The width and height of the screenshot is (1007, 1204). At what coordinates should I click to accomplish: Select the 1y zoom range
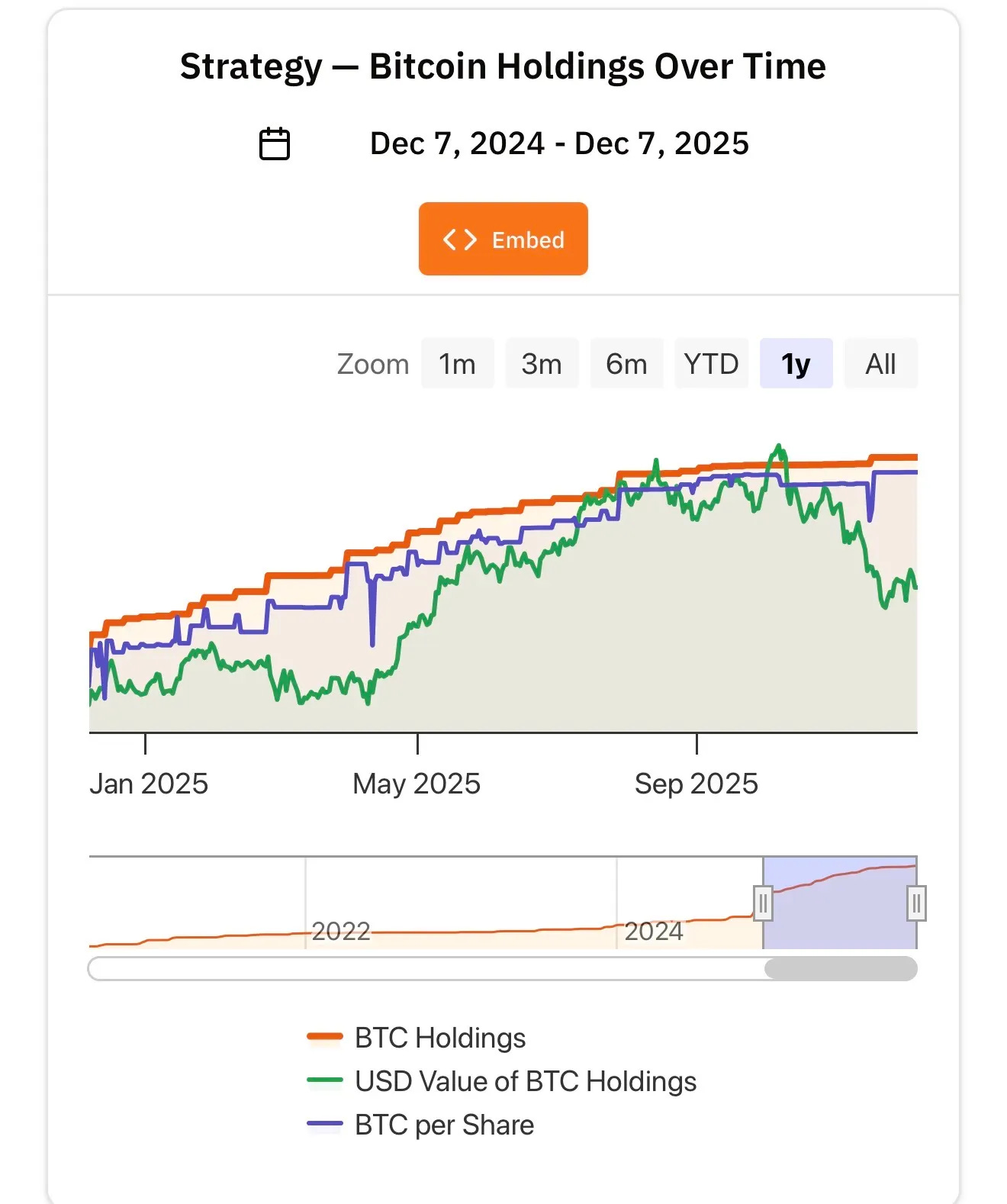point(796,363)
